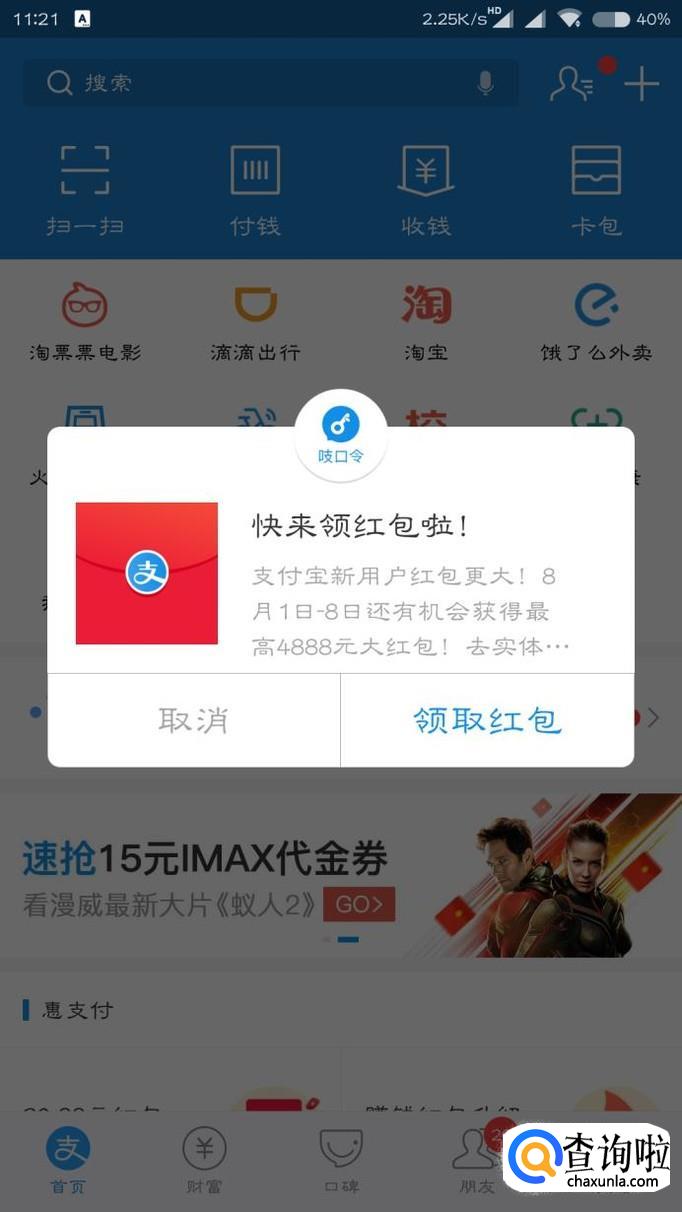This screenshot has height=1212, width=682.
Task: Tap 领取红包 to claim the red envelope
Action: pyautogui.click(x=487, y=720)
